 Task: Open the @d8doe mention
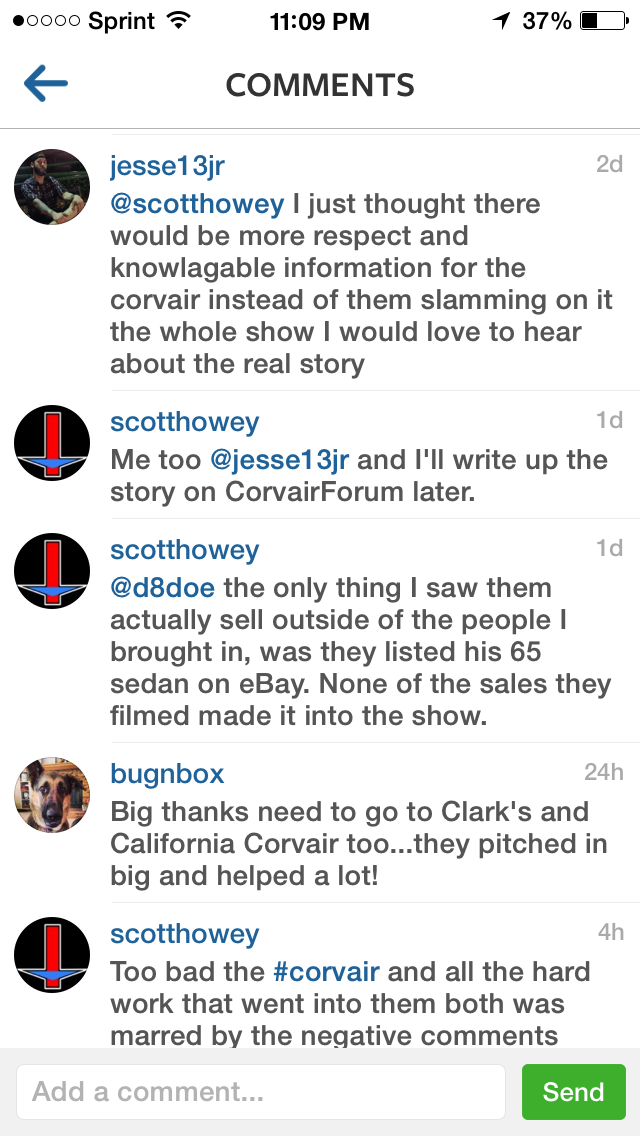(x=162, y=588)
